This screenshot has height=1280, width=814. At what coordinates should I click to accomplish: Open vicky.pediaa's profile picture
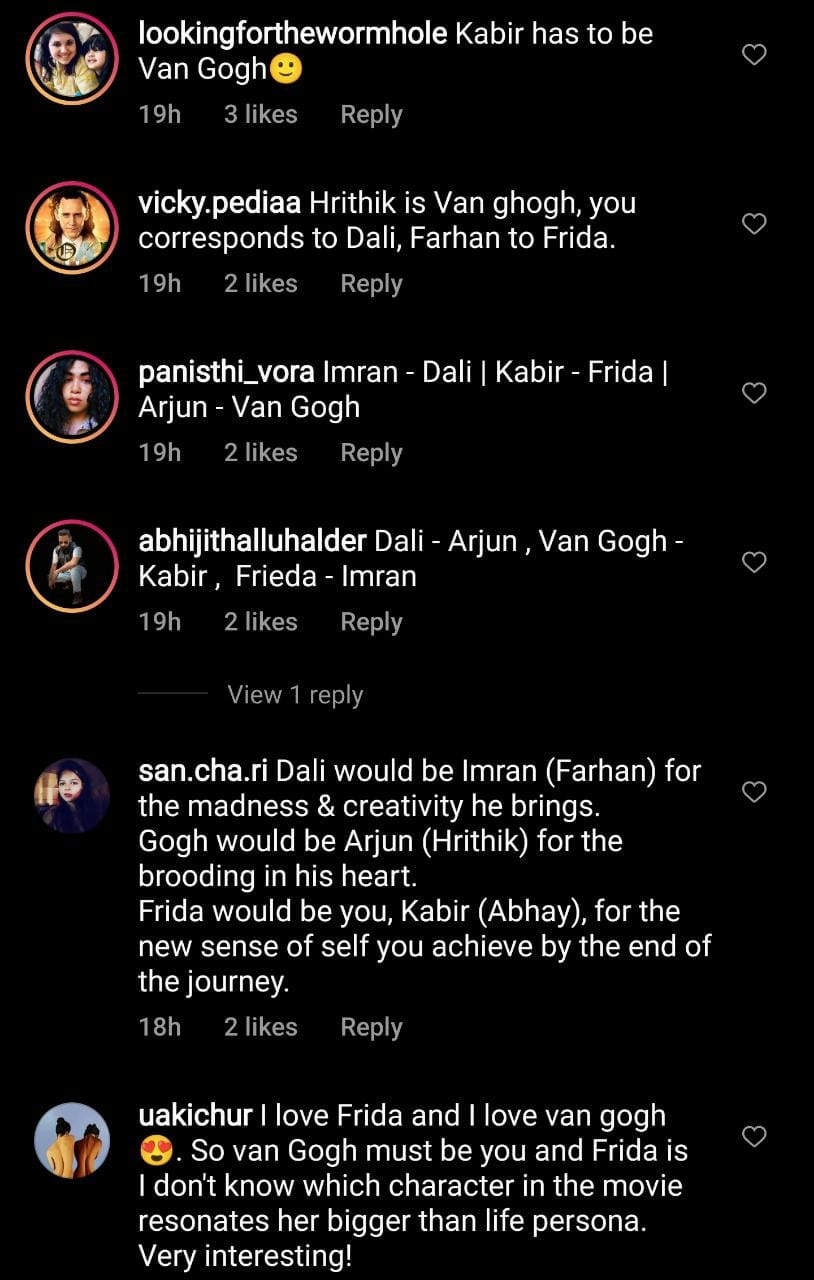coord(71,229)
